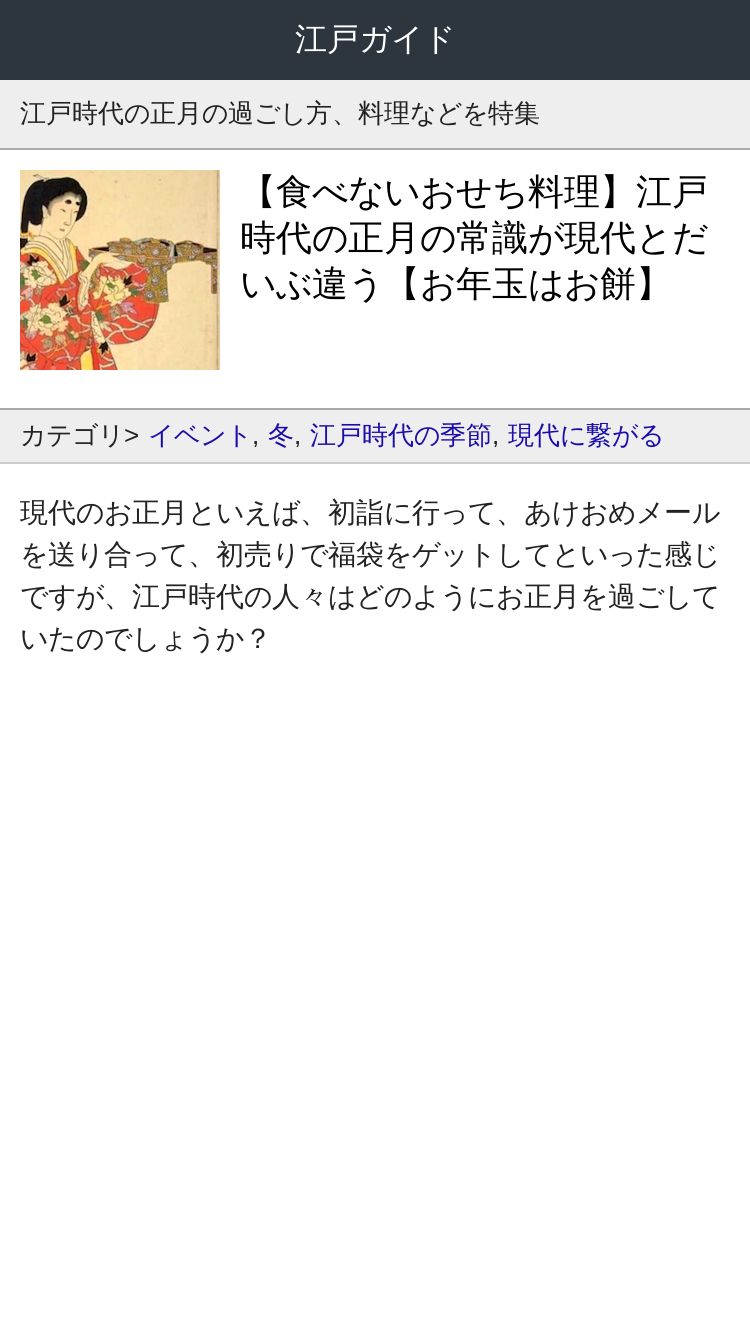The height and width of the screenshot is (1334, 750).
Task: Open the article thumbnail of the kimono woman
Action: tap(120, 270)
